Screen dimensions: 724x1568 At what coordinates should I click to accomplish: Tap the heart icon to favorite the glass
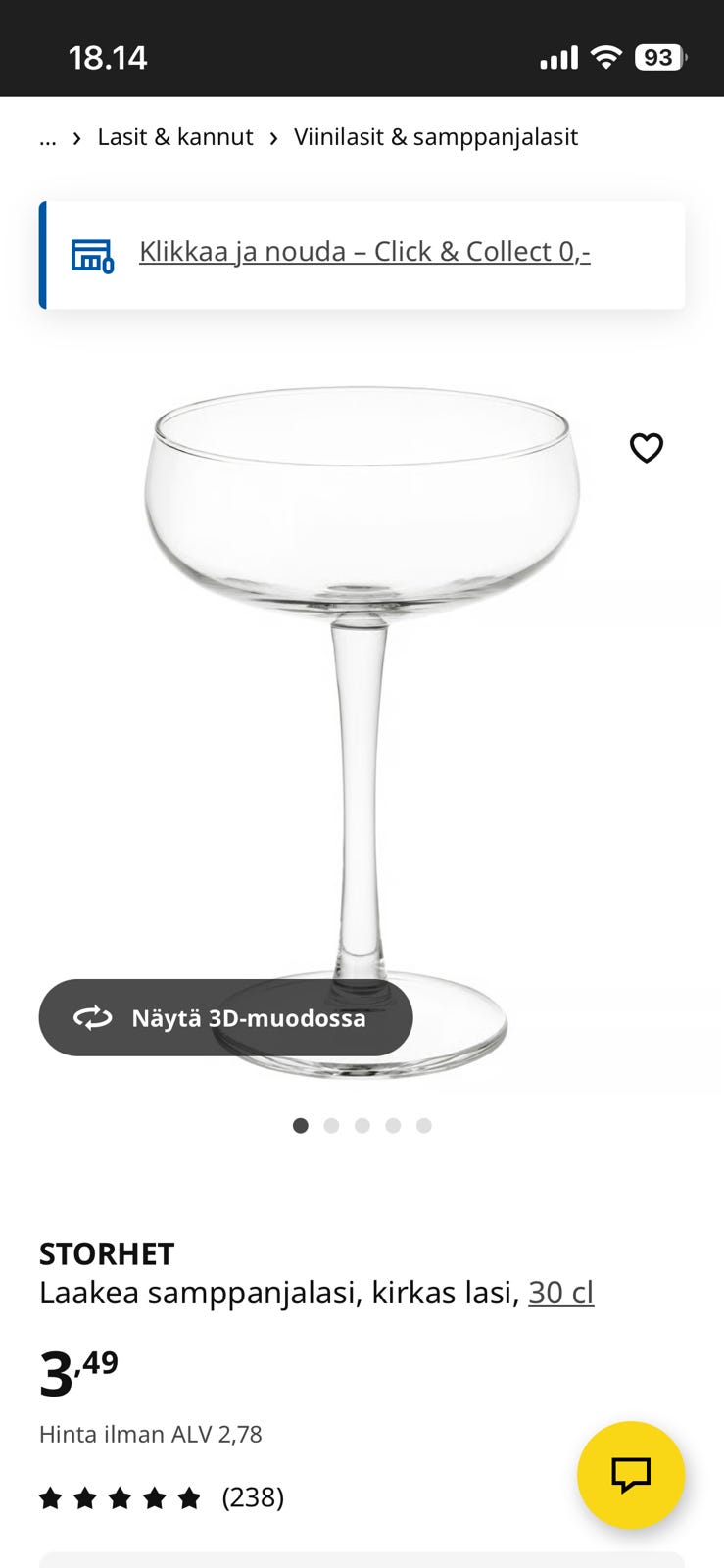646,448
